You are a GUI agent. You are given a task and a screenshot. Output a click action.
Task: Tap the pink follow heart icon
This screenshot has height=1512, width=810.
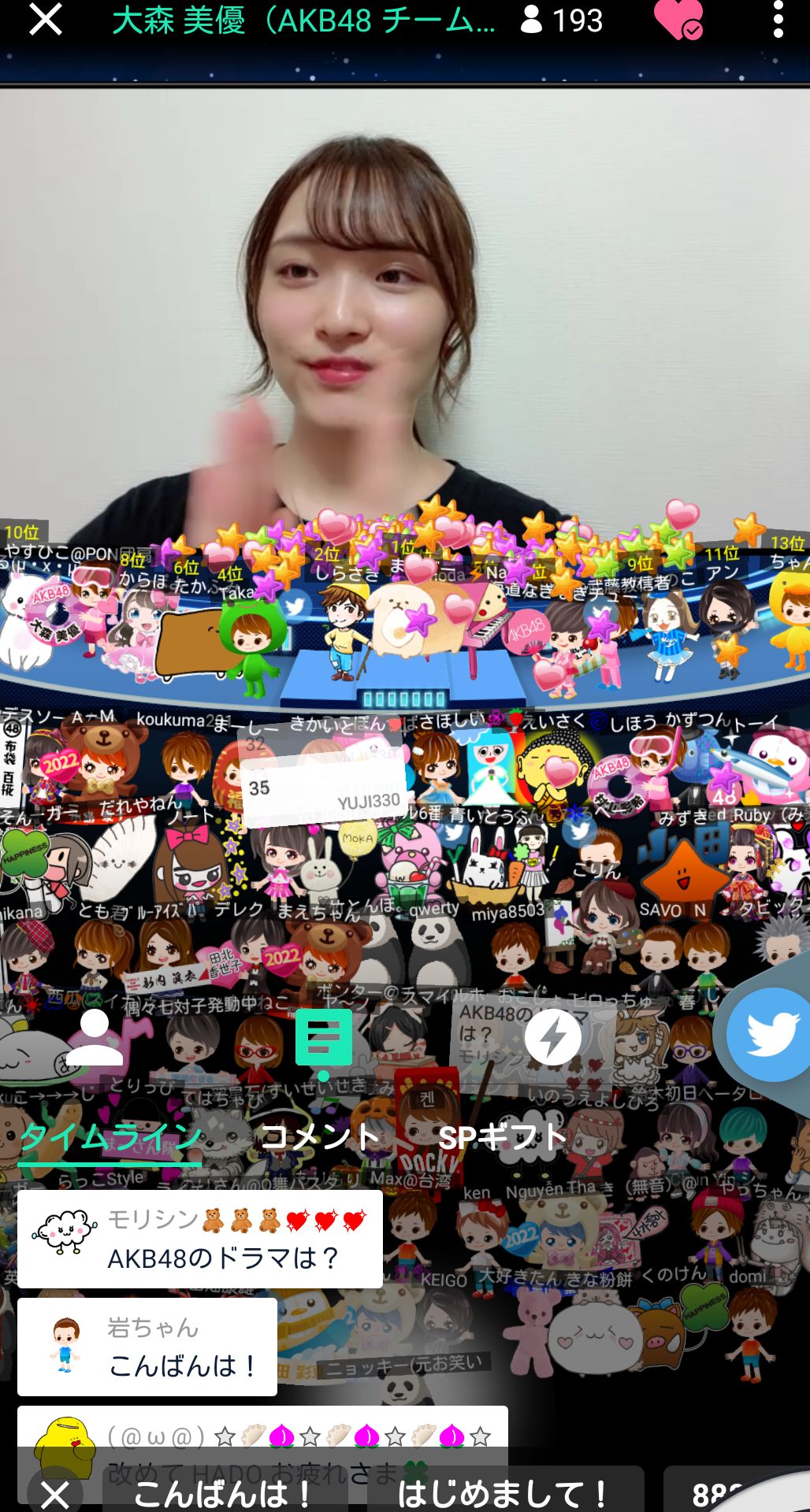pyautogui.click(x=678, y=19)
